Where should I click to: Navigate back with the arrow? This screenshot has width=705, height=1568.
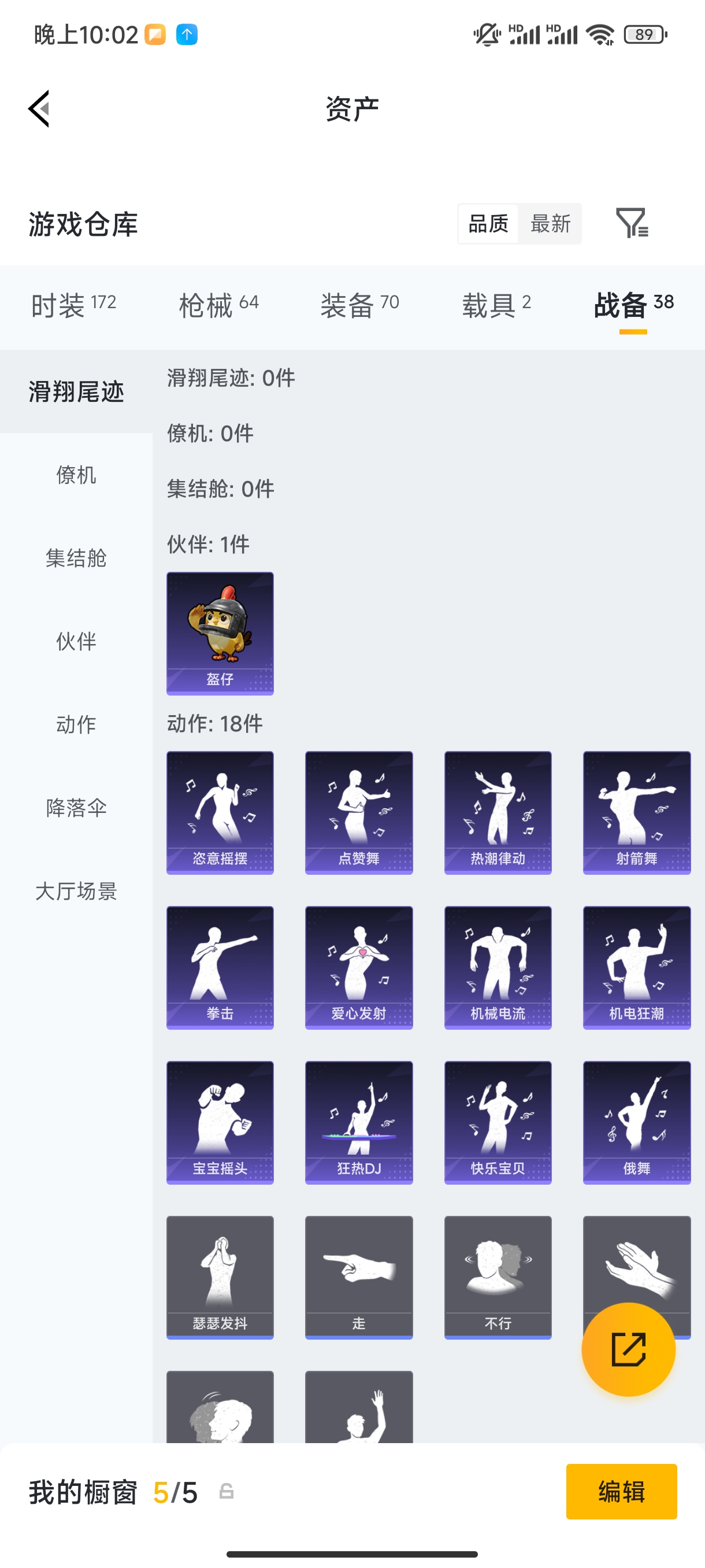pyautogui.click(x=38, y=108)
